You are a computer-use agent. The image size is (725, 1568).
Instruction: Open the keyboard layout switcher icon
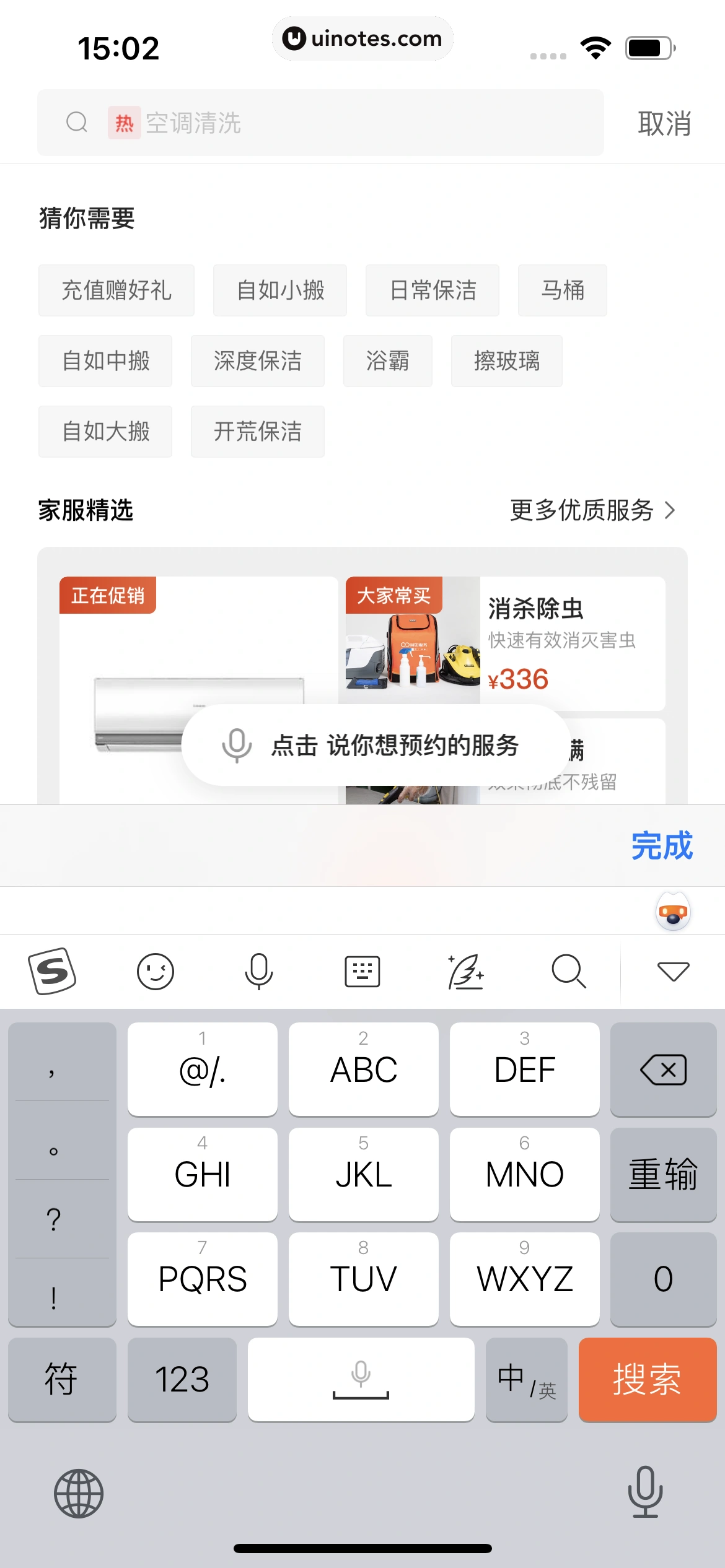coord(362,971)
